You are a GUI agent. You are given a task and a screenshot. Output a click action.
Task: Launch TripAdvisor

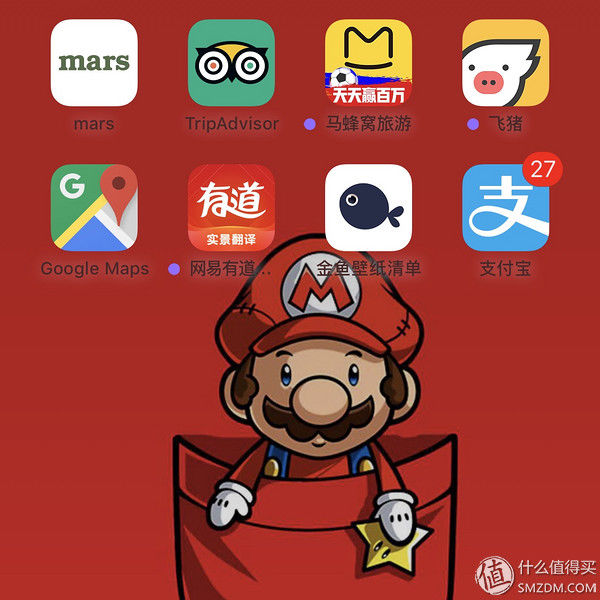click(231, 63)
